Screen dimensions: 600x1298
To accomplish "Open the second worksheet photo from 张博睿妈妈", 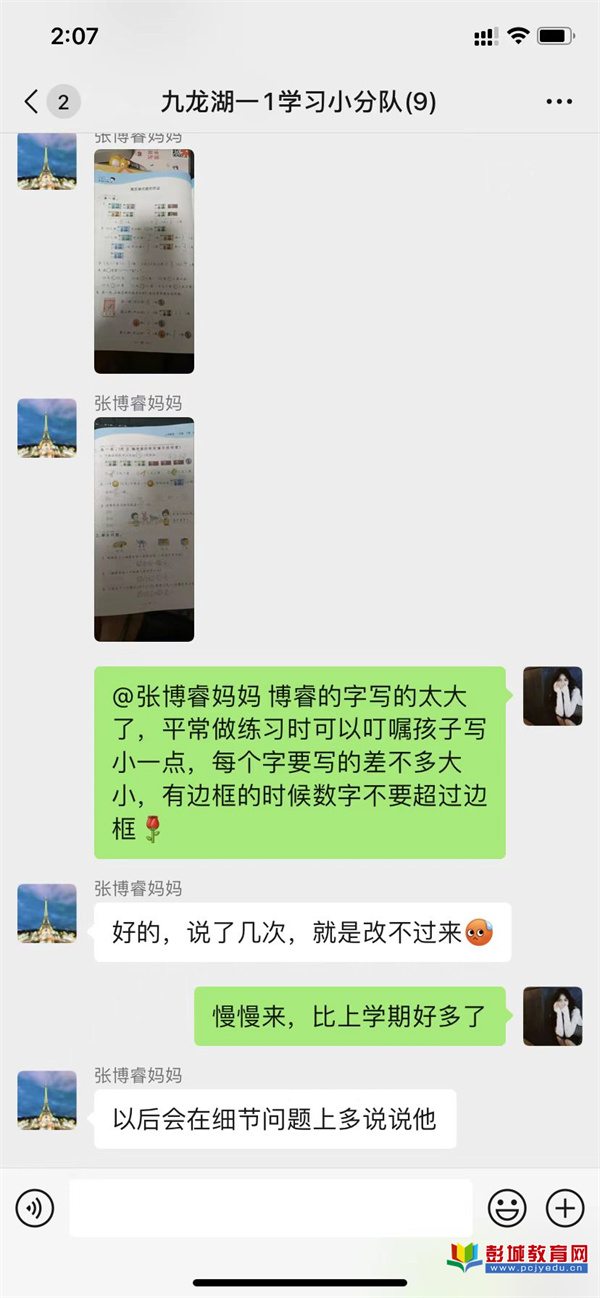I will pos(144,529).
